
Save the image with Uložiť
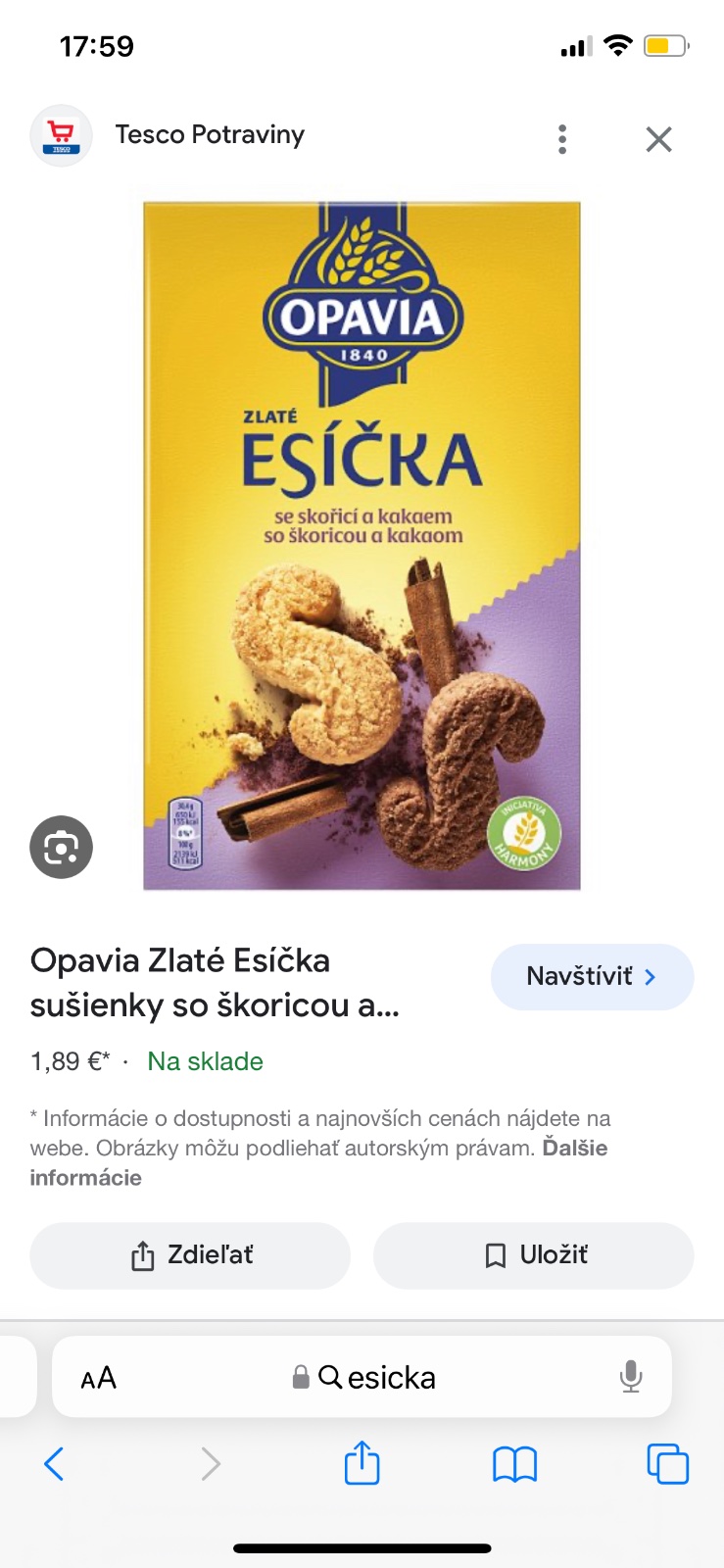(x=534, y=1255)
